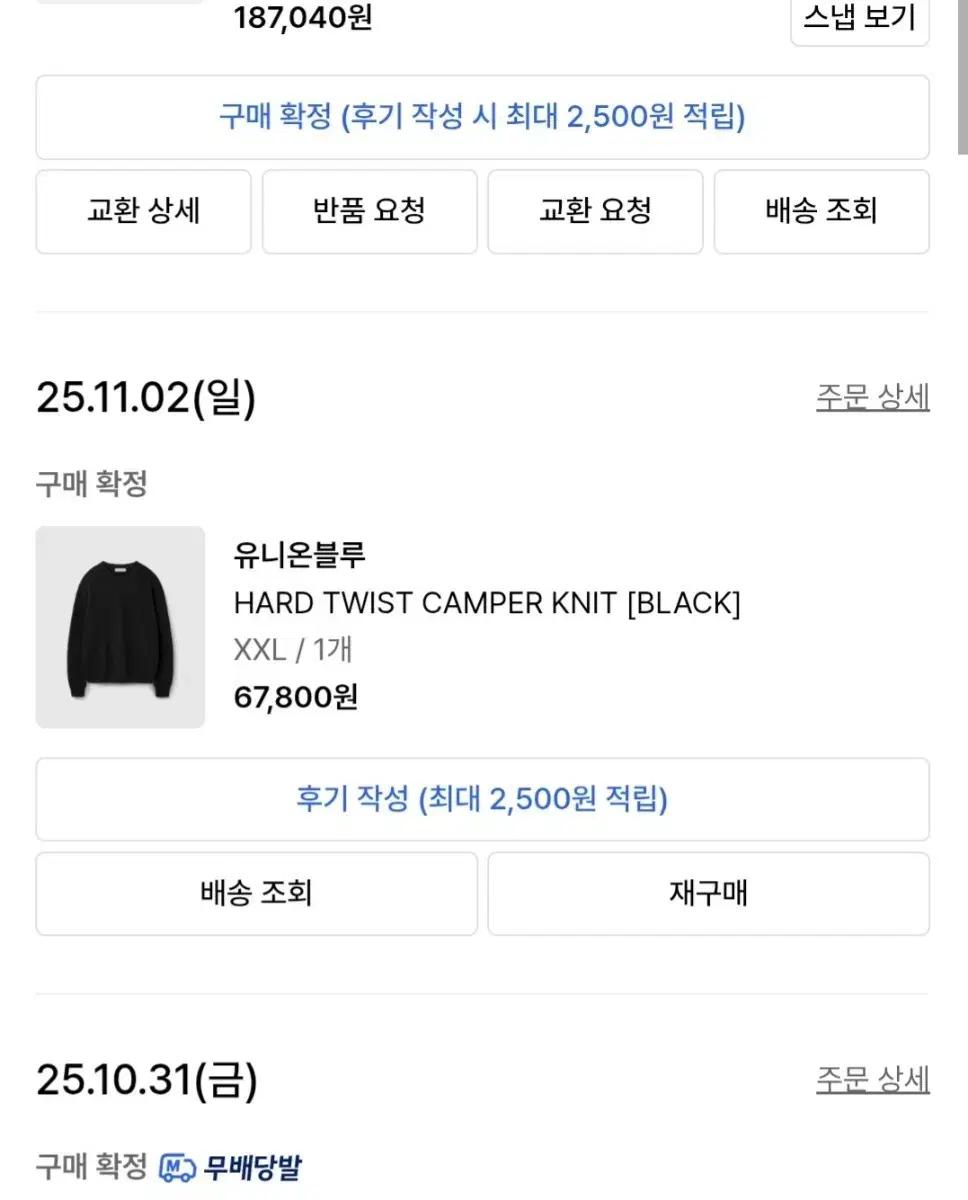968x1200 pixels.
Task: Open 스냅 보기 snap view
Action: [x=858, y=17]
